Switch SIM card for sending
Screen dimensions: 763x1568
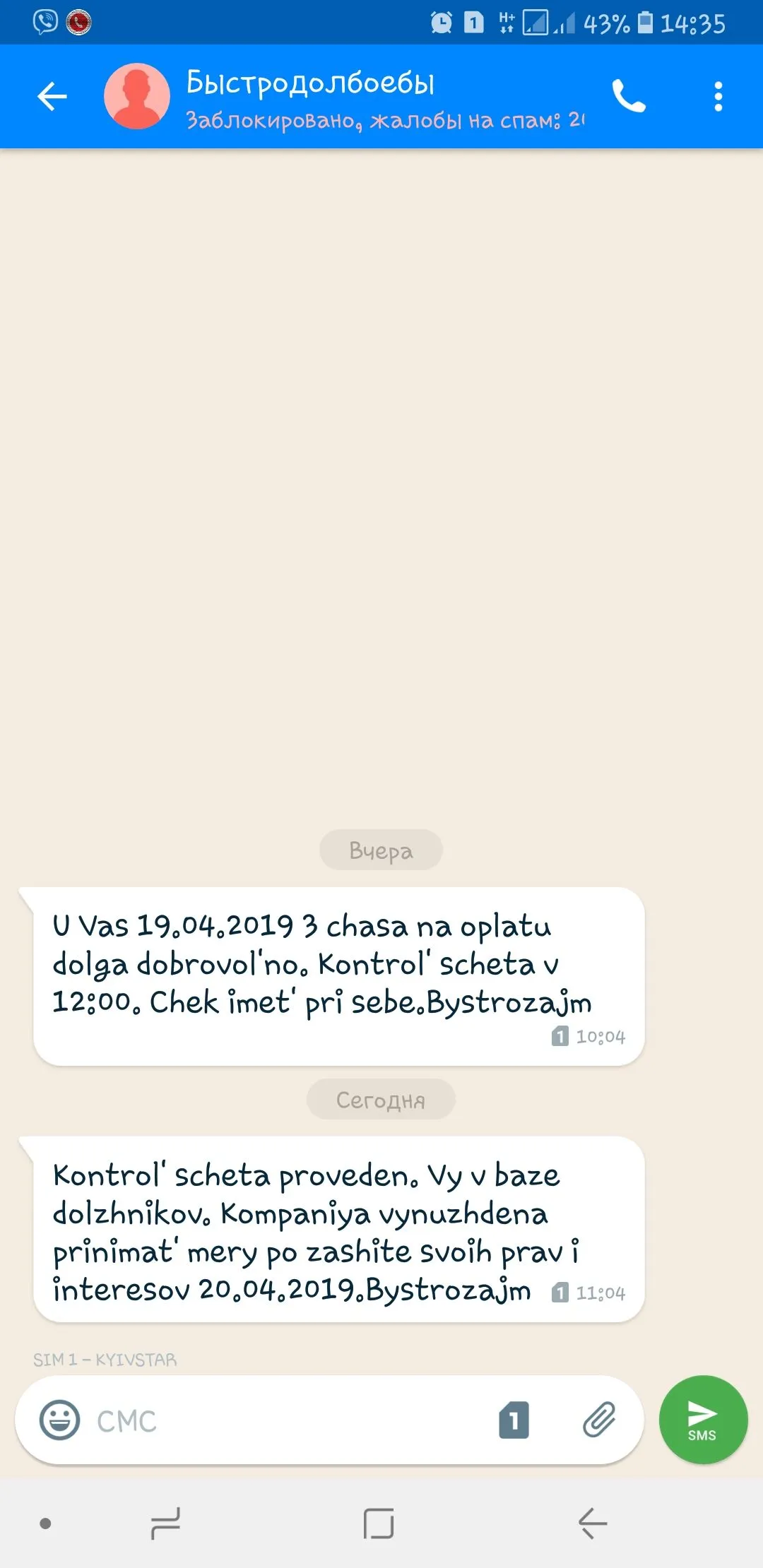click(514, 1420)
